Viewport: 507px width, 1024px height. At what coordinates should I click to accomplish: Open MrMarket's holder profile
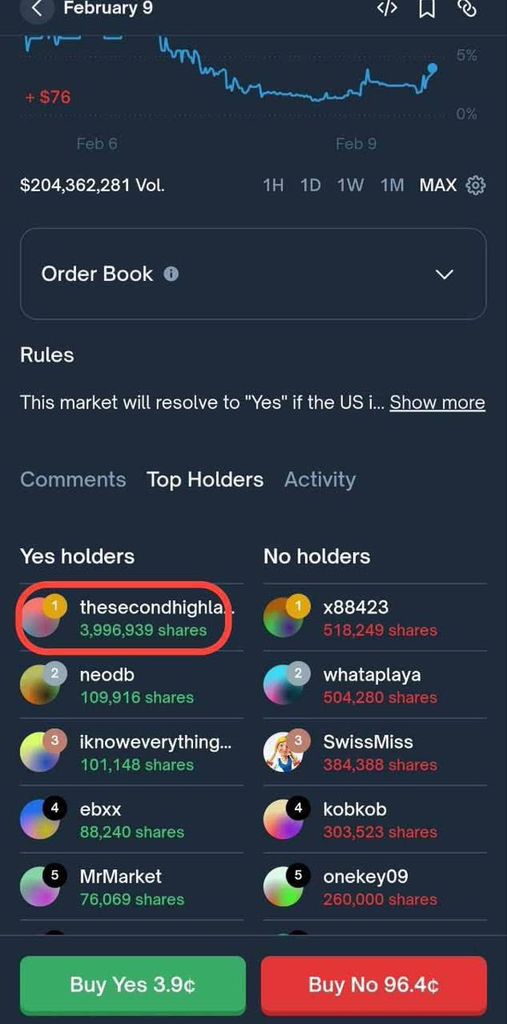[131, 887]
